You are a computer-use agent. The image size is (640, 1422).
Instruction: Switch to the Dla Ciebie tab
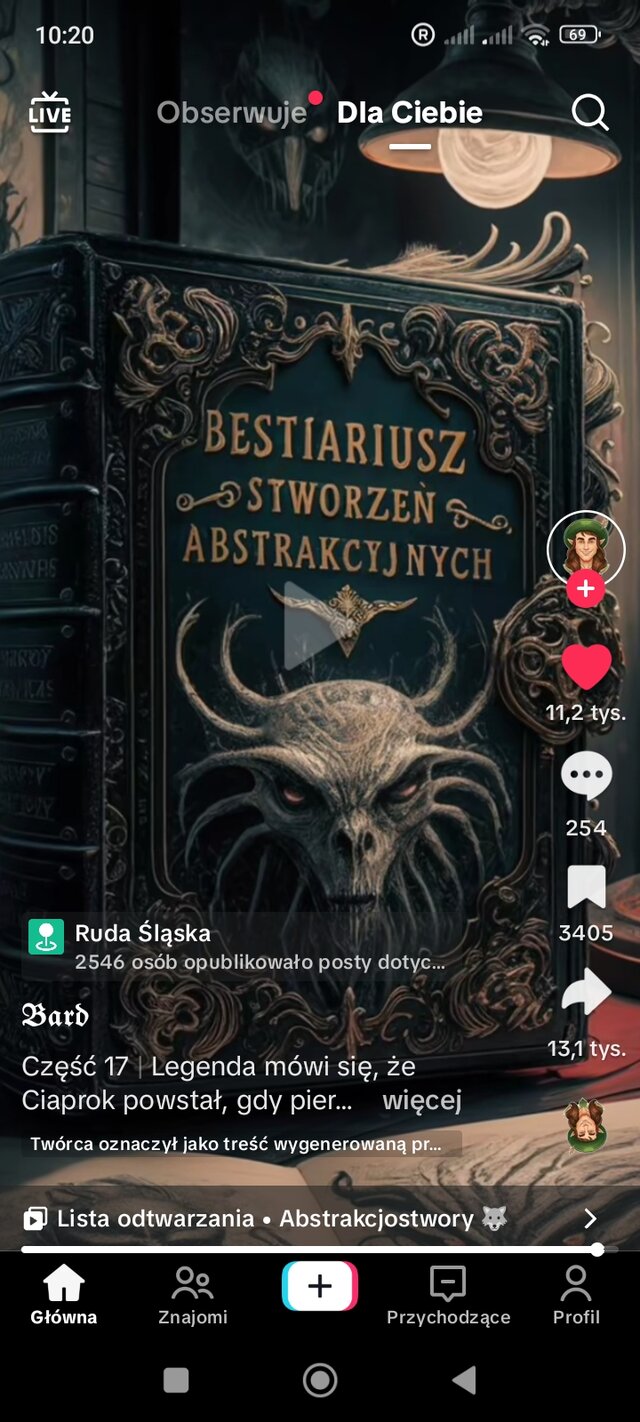[410, 113]
